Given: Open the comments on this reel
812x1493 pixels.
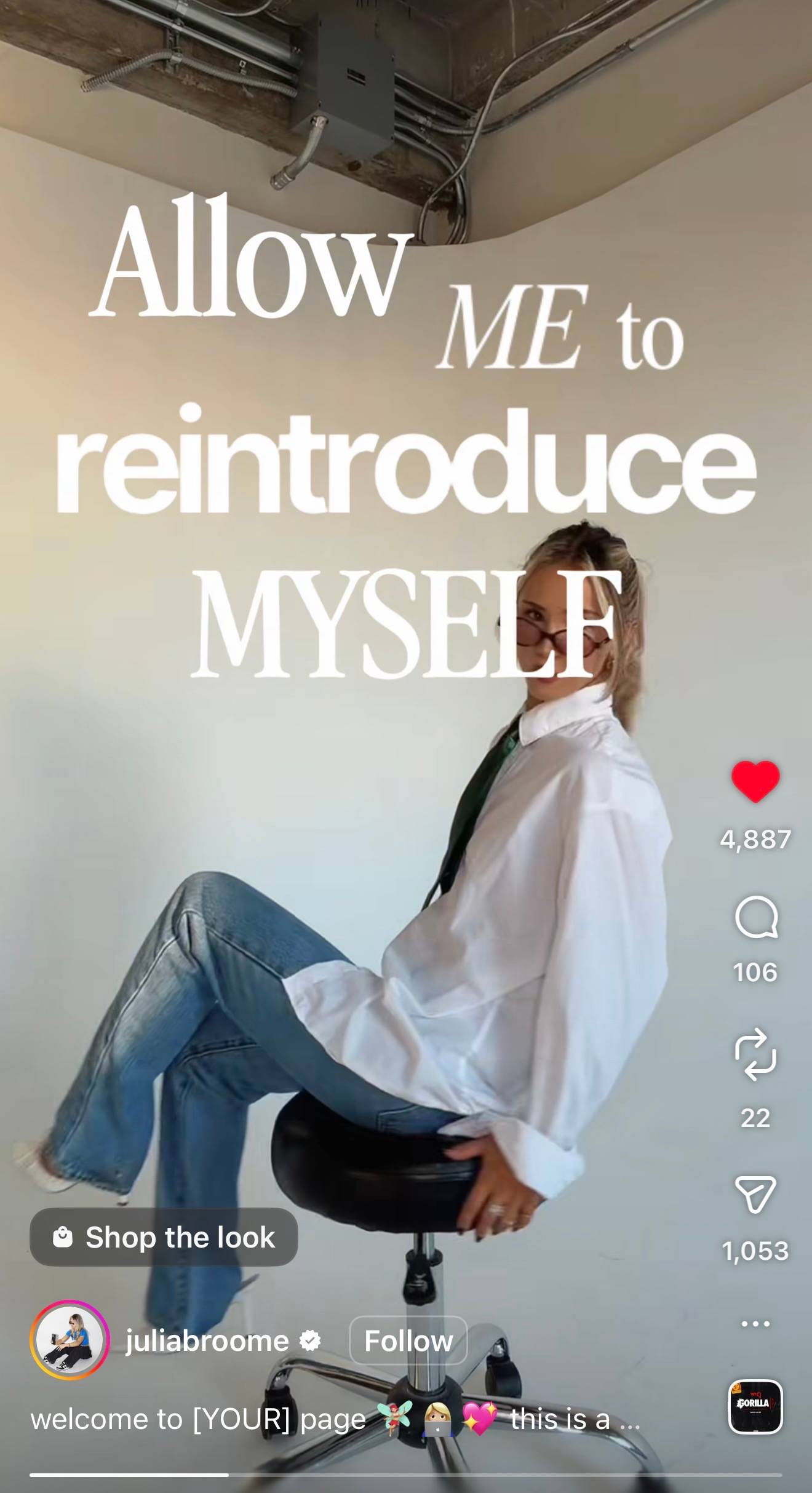Looking at the screenshot, I should point(755,917).
